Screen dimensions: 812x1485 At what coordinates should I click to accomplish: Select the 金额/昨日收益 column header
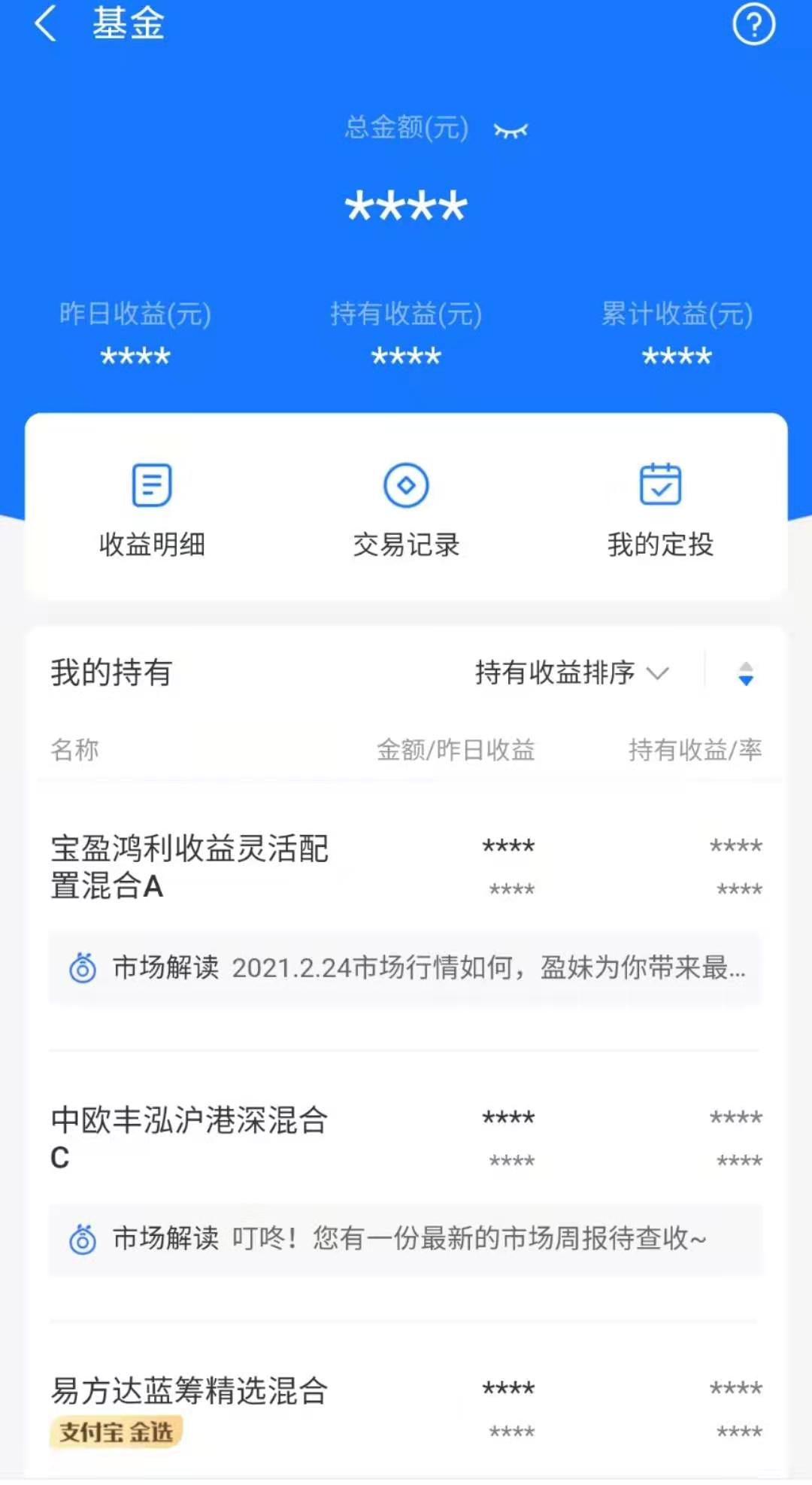click(456, 749)
